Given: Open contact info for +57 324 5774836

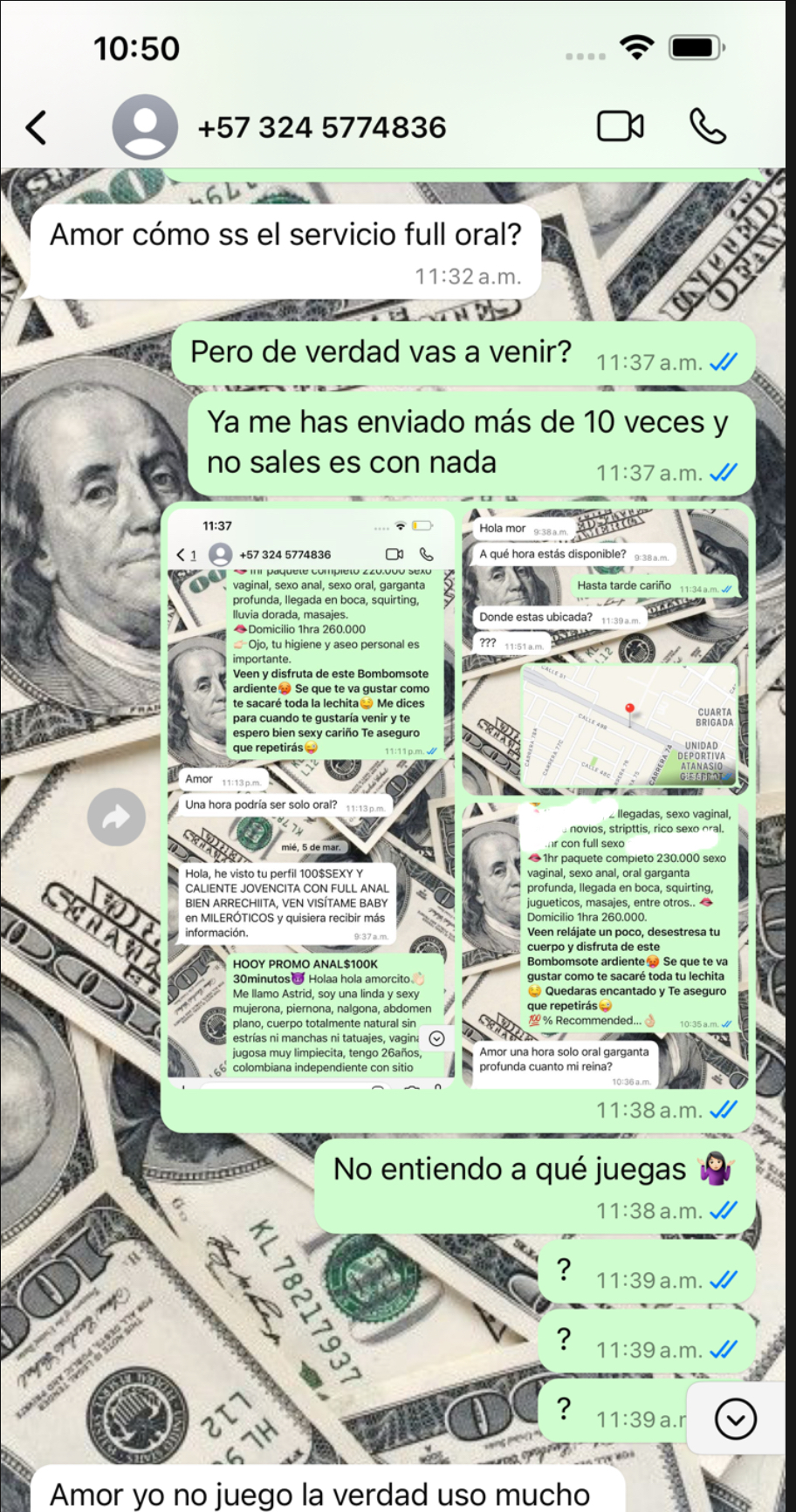Looking at the screenshot, I should point(322,127).
